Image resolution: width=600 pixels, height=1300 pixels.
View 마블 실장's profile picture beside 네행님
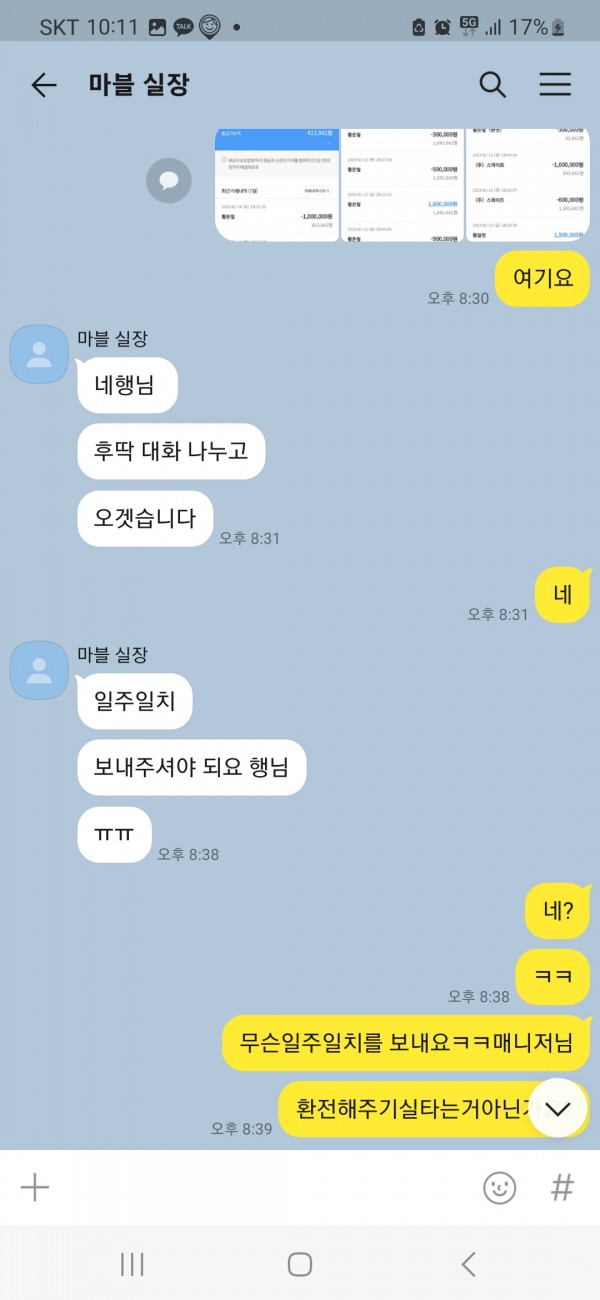(40, 354)
